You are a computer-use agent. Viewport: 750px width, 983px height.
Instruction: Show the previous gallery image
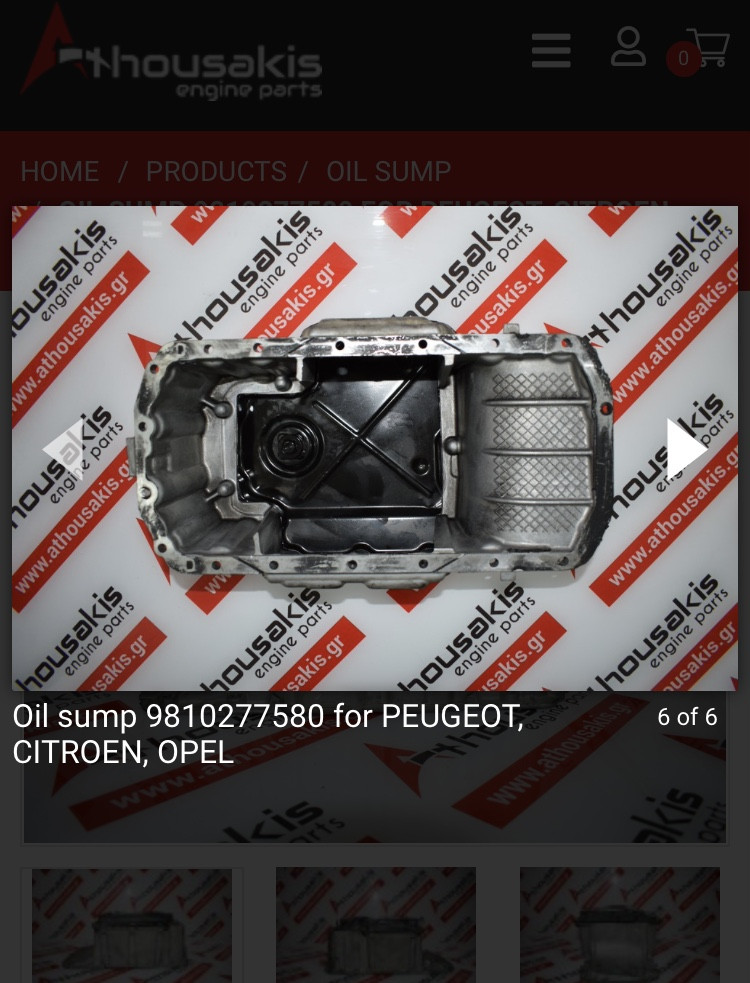click(64, 448)
